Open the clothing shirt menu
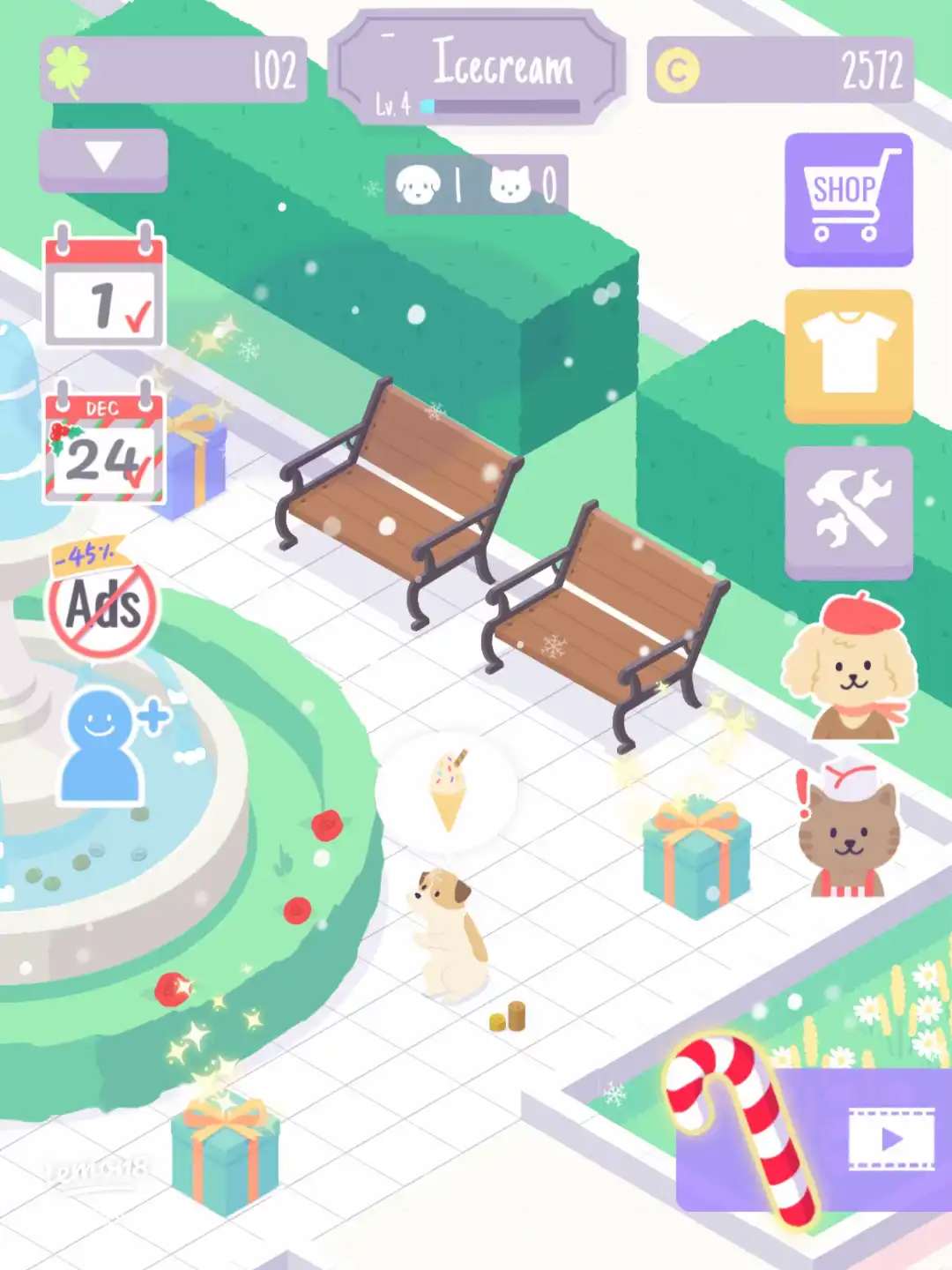This screenshot has height=1270, width=952. click(x=848, y=355)
